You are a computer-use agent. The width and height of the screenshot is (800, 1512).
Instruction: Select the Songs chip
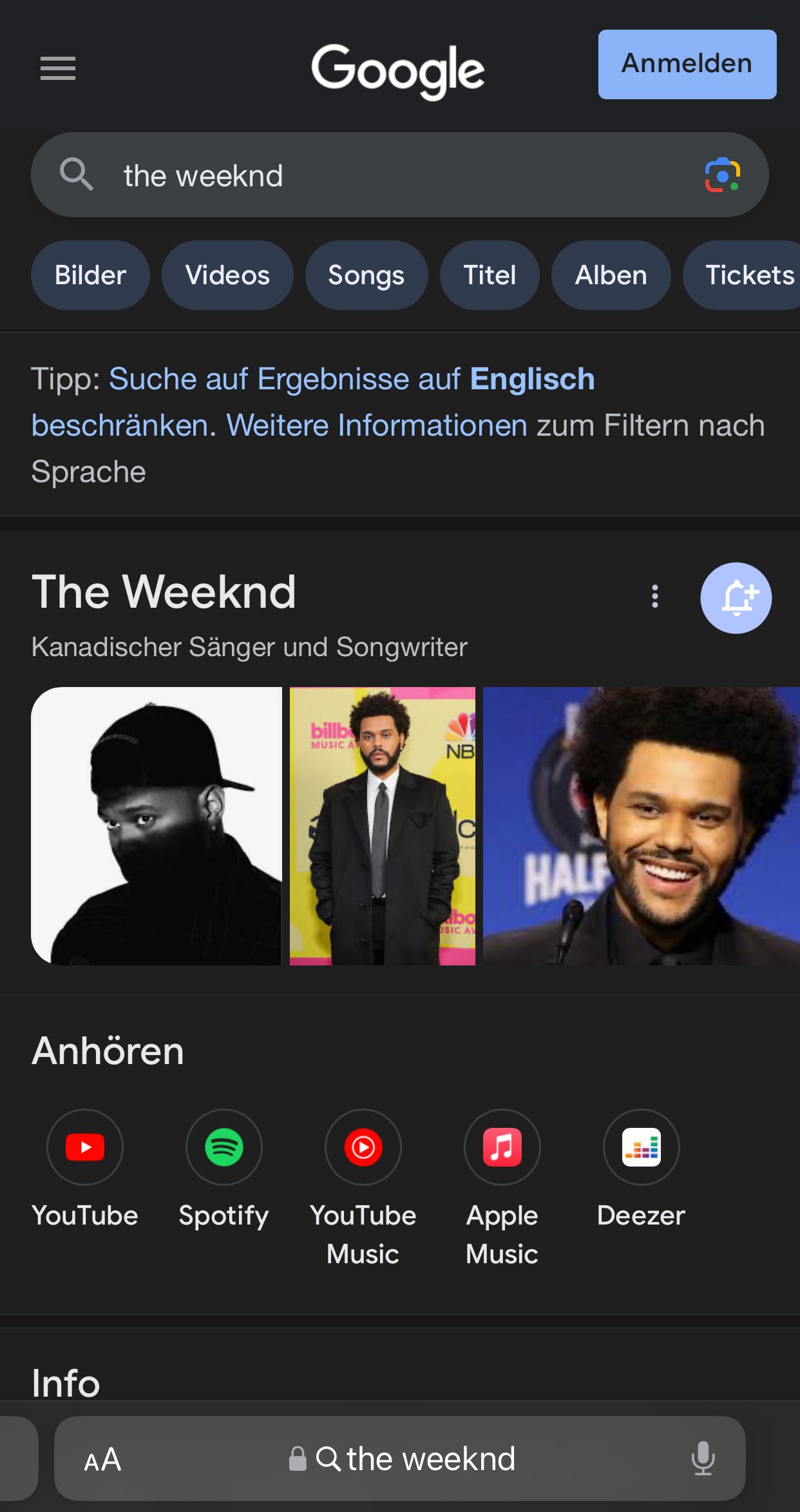point(366,275)
